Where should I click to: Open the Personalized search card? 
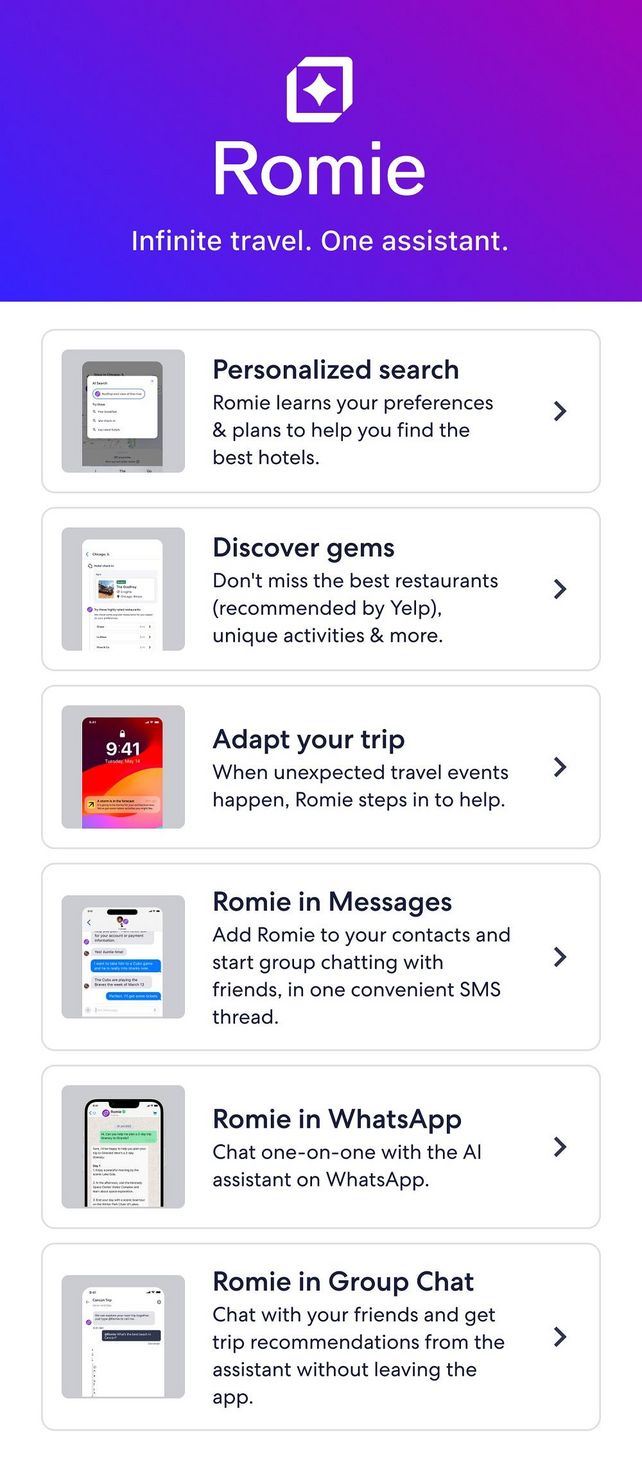coord(320,411)
